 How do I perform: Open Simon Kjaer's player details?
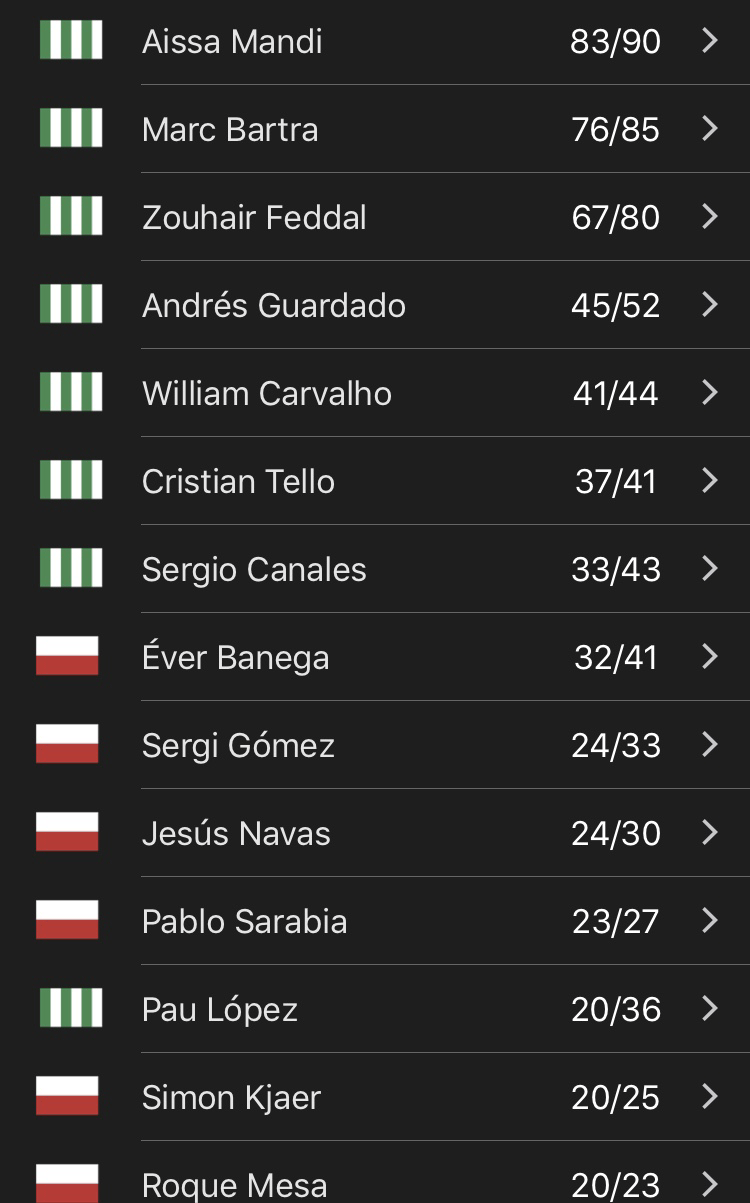(x=375, y=1097)
